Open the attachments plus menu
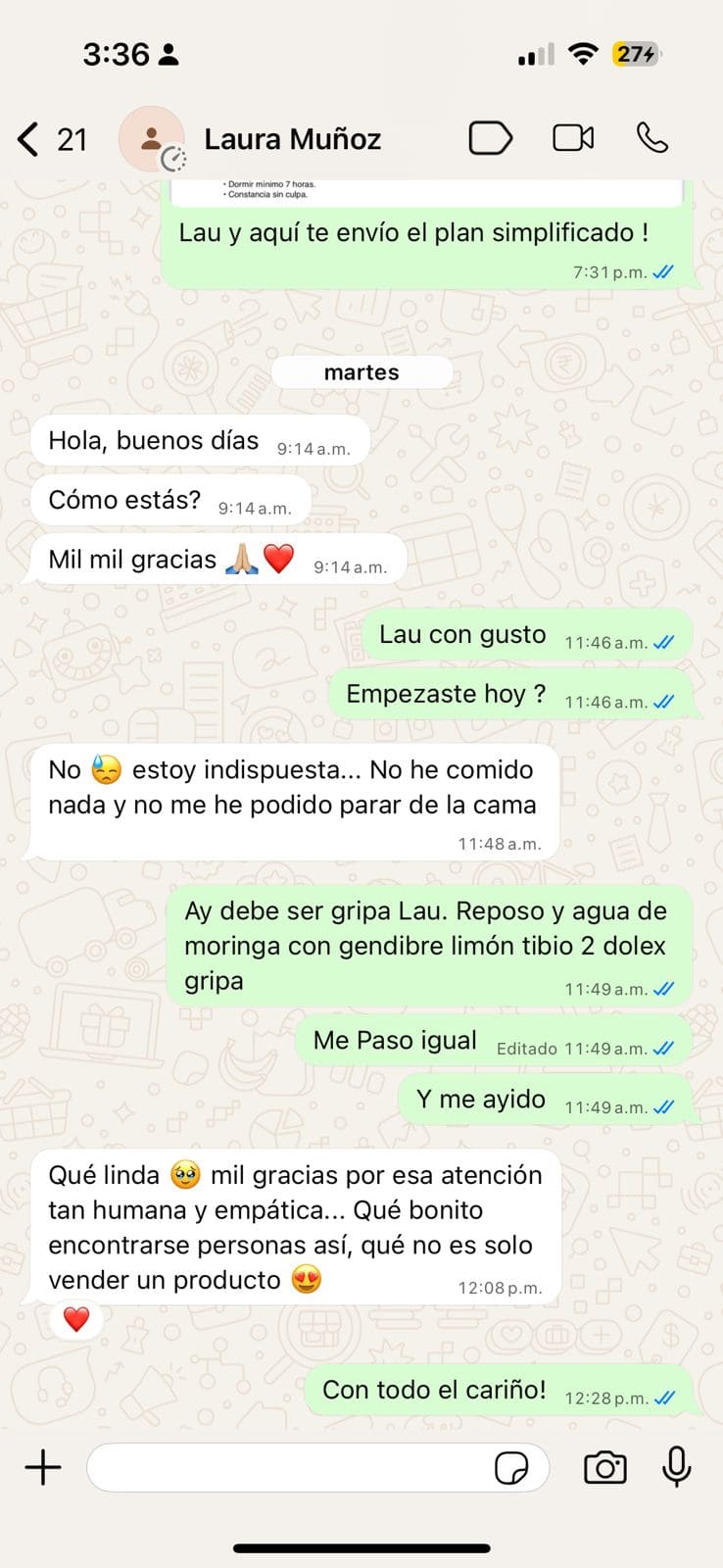 pyautogui.click(x=43, y=1467)
